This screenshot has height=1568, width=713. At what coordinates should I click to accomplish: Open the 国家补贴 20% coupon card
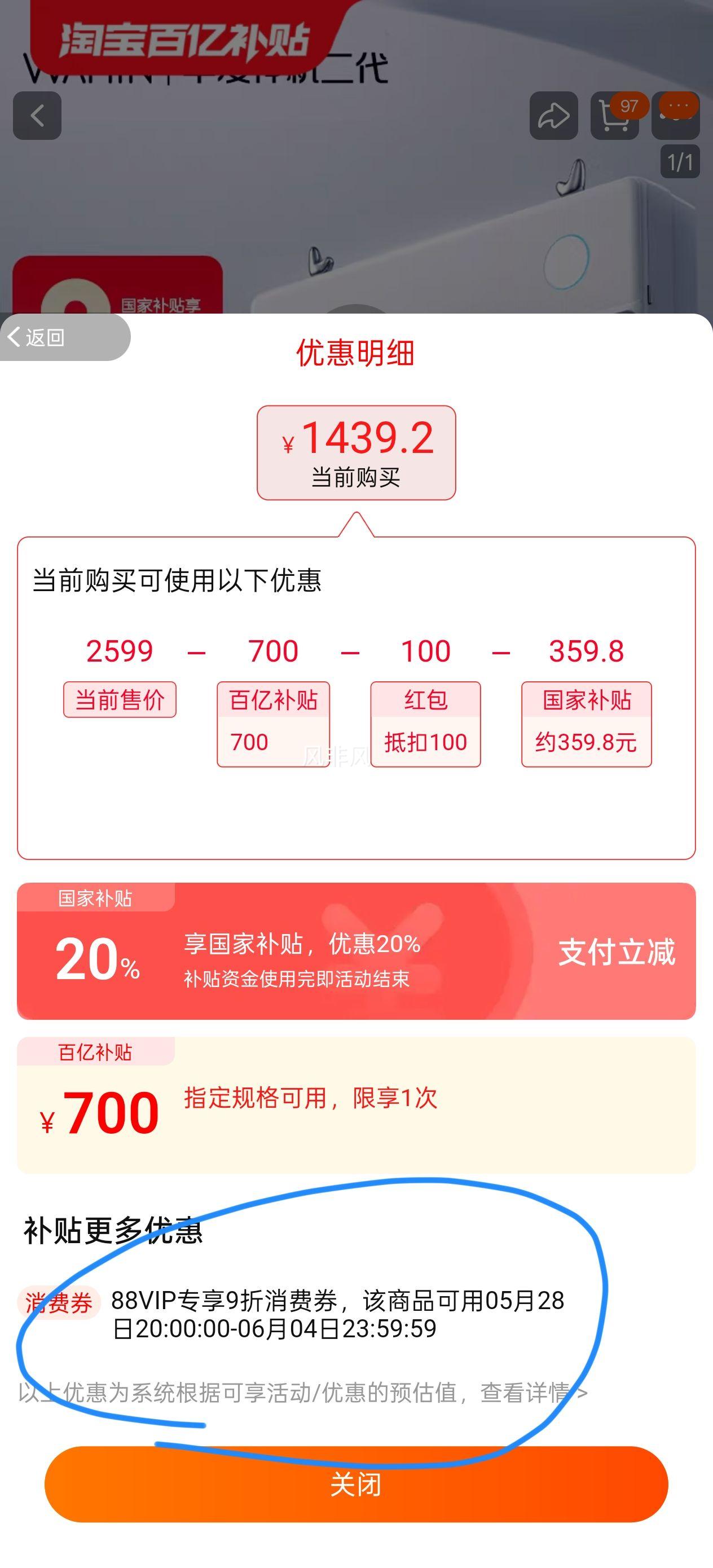[356, 952]
